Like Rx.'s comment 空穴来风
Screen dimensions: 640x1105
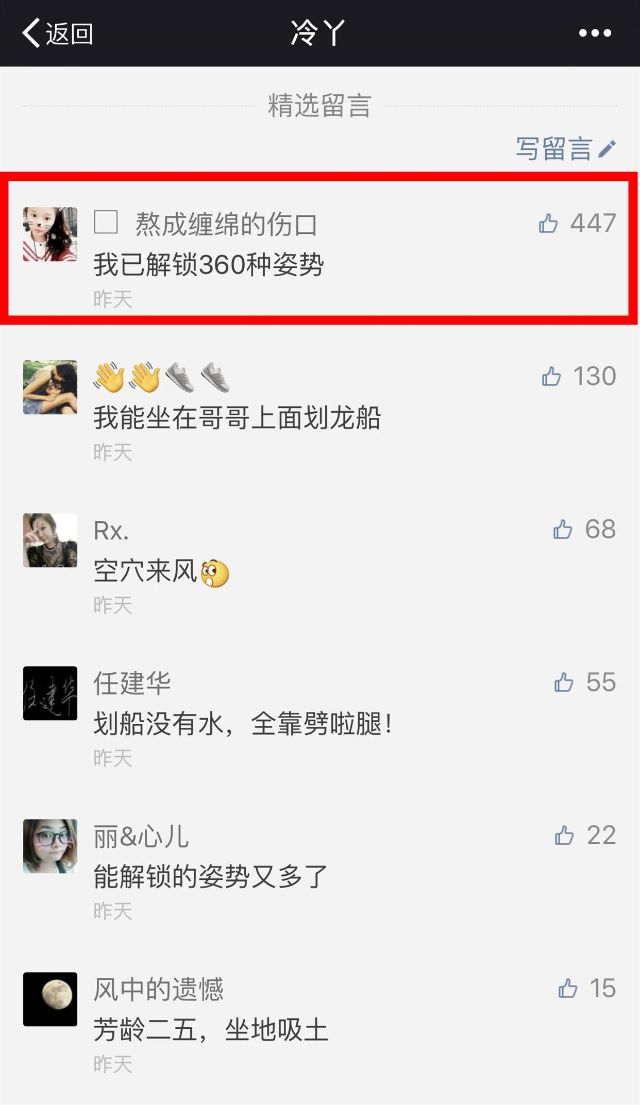[x=563, y=529]
